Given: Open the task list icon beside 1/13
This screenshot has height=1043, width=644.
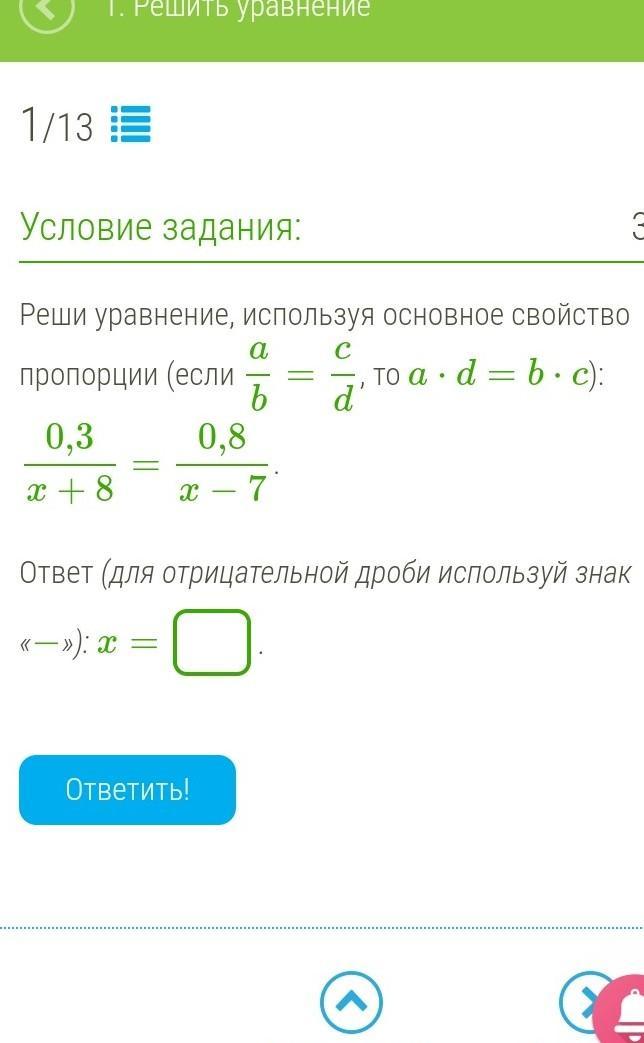Looking at the screenshot, I should coord(130,124).
